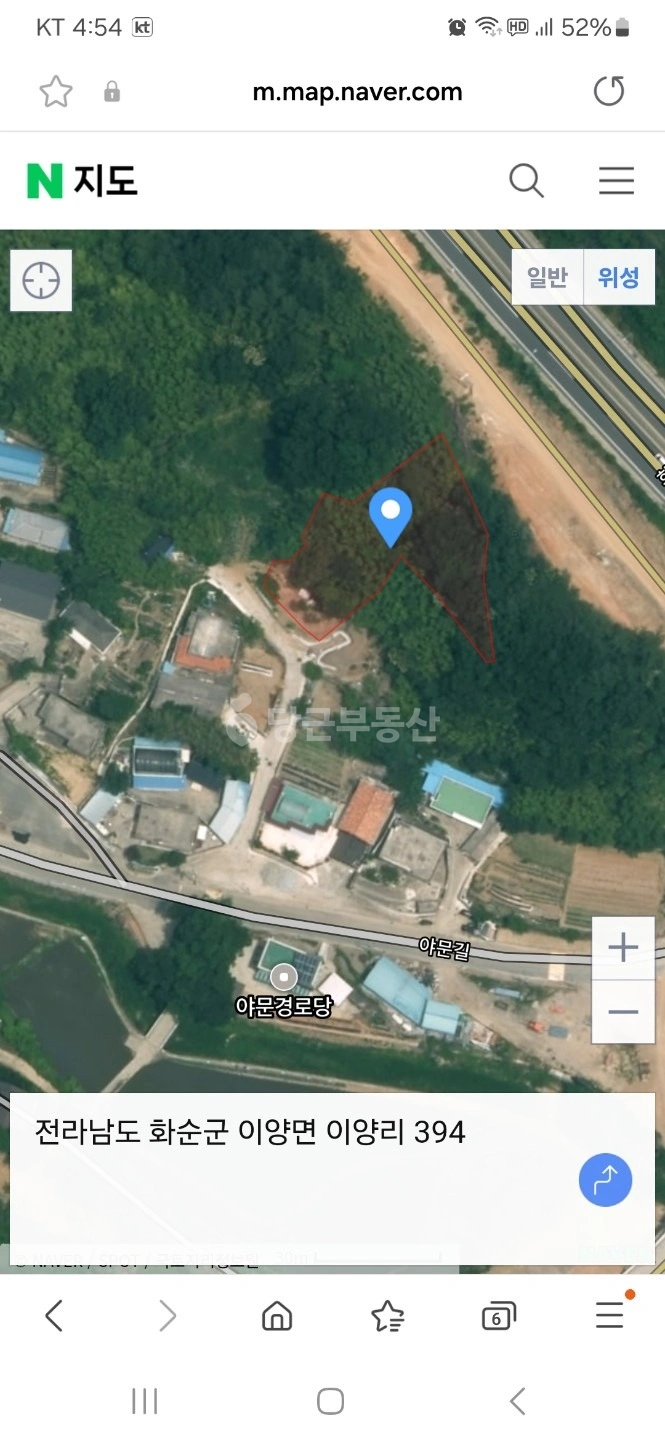The width and height of the screenshot is (665, 1440).
Task: View the six open browser tabs
Action: [498, 1316]
